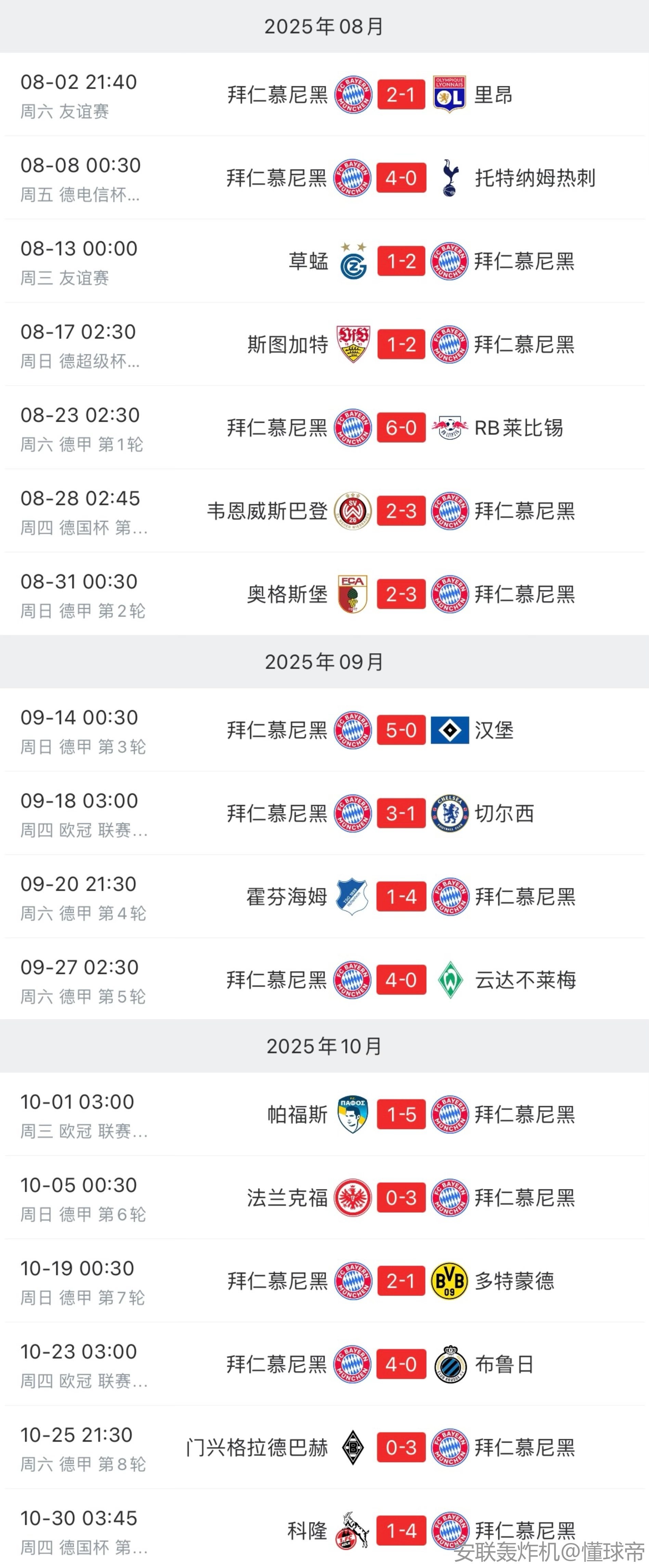649x1568 pixels.
Task: Open the Bayern vs Dortmund match
Action: [401, 1281]
